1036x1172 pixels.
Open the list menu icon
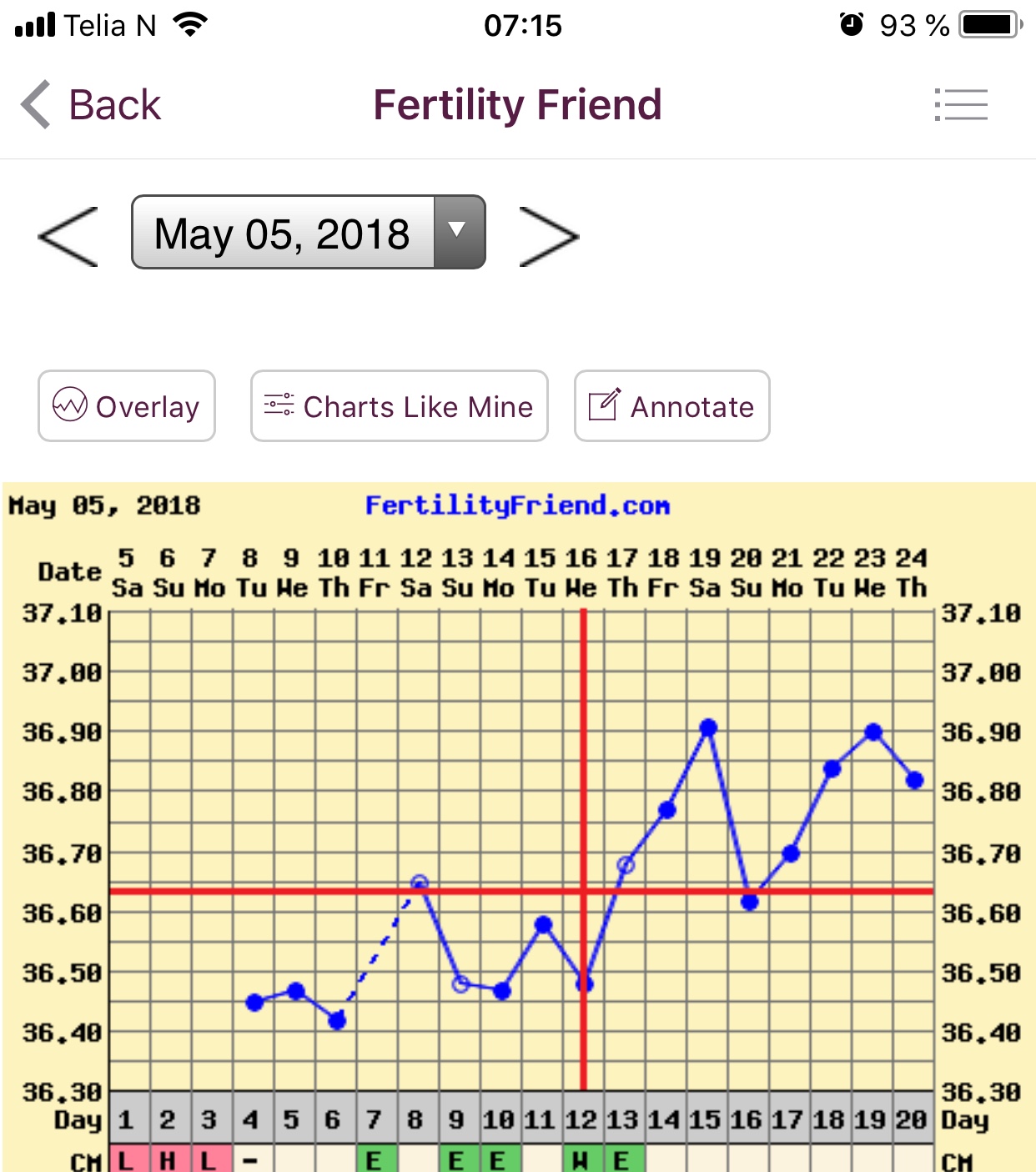point(961,105)
